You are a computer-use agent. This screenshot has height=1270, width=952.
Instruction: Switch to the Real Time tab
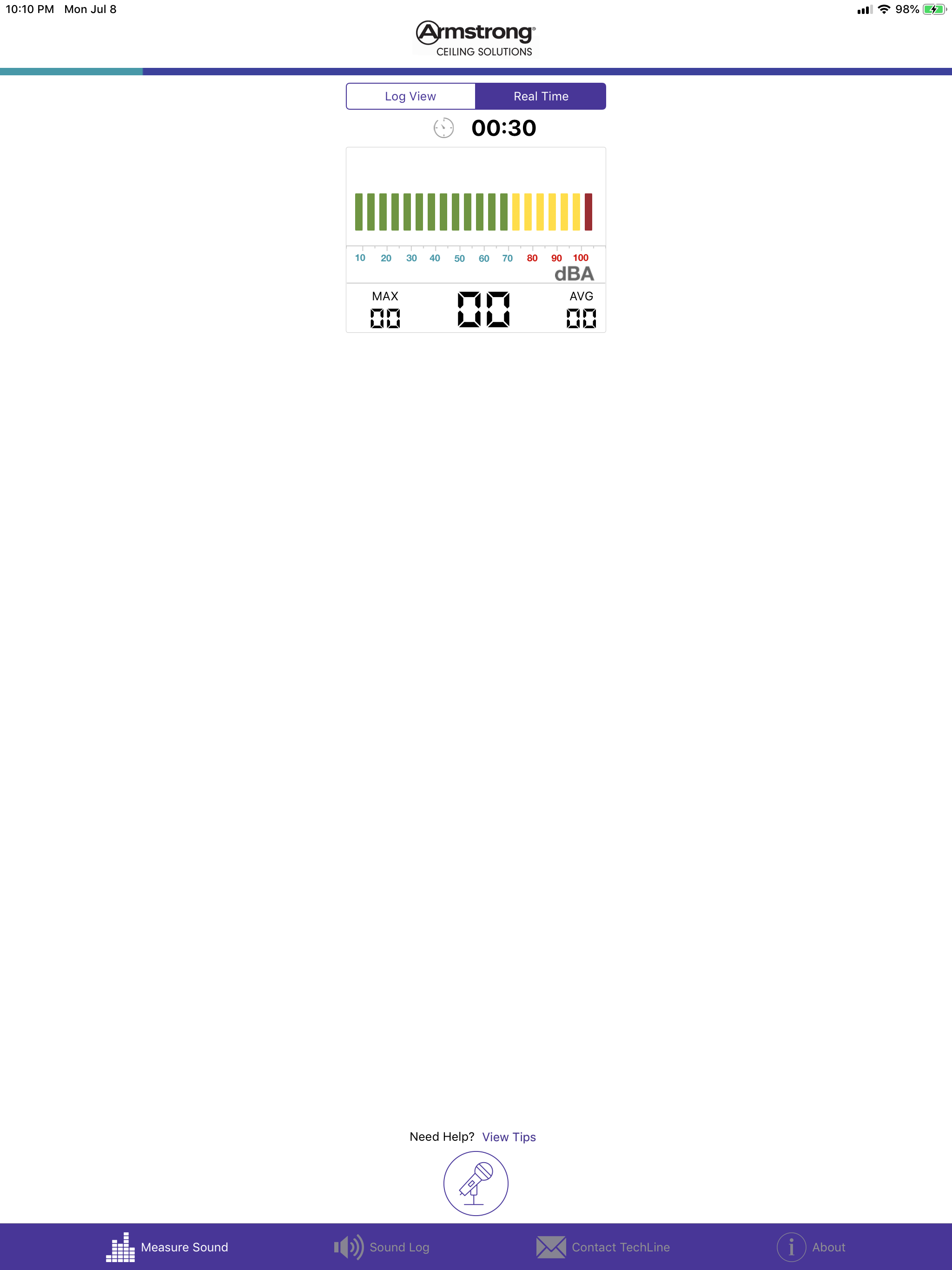540,96
